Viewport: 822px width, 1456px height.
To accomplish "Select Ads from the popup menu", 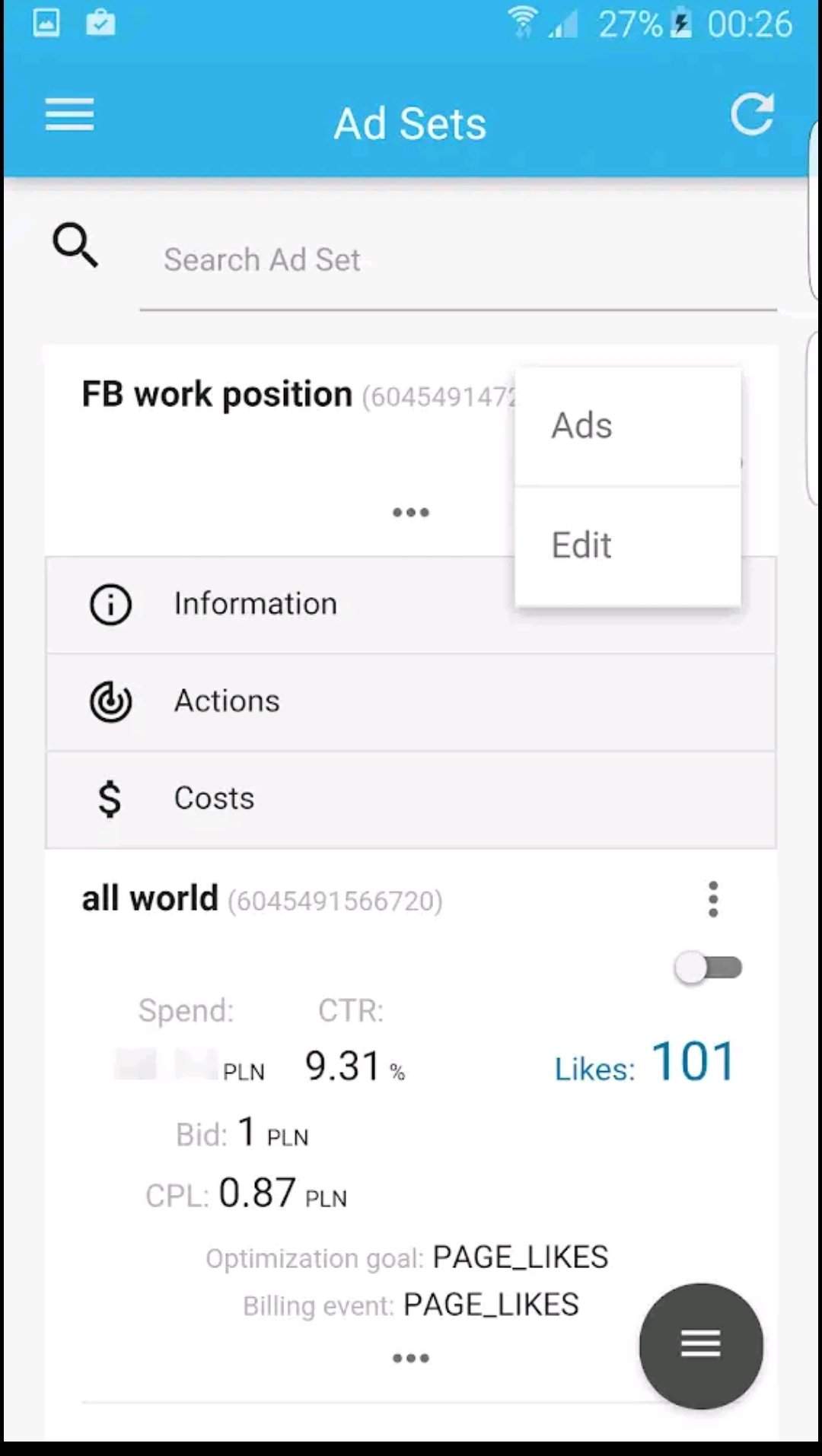I will tap(628, 426).
